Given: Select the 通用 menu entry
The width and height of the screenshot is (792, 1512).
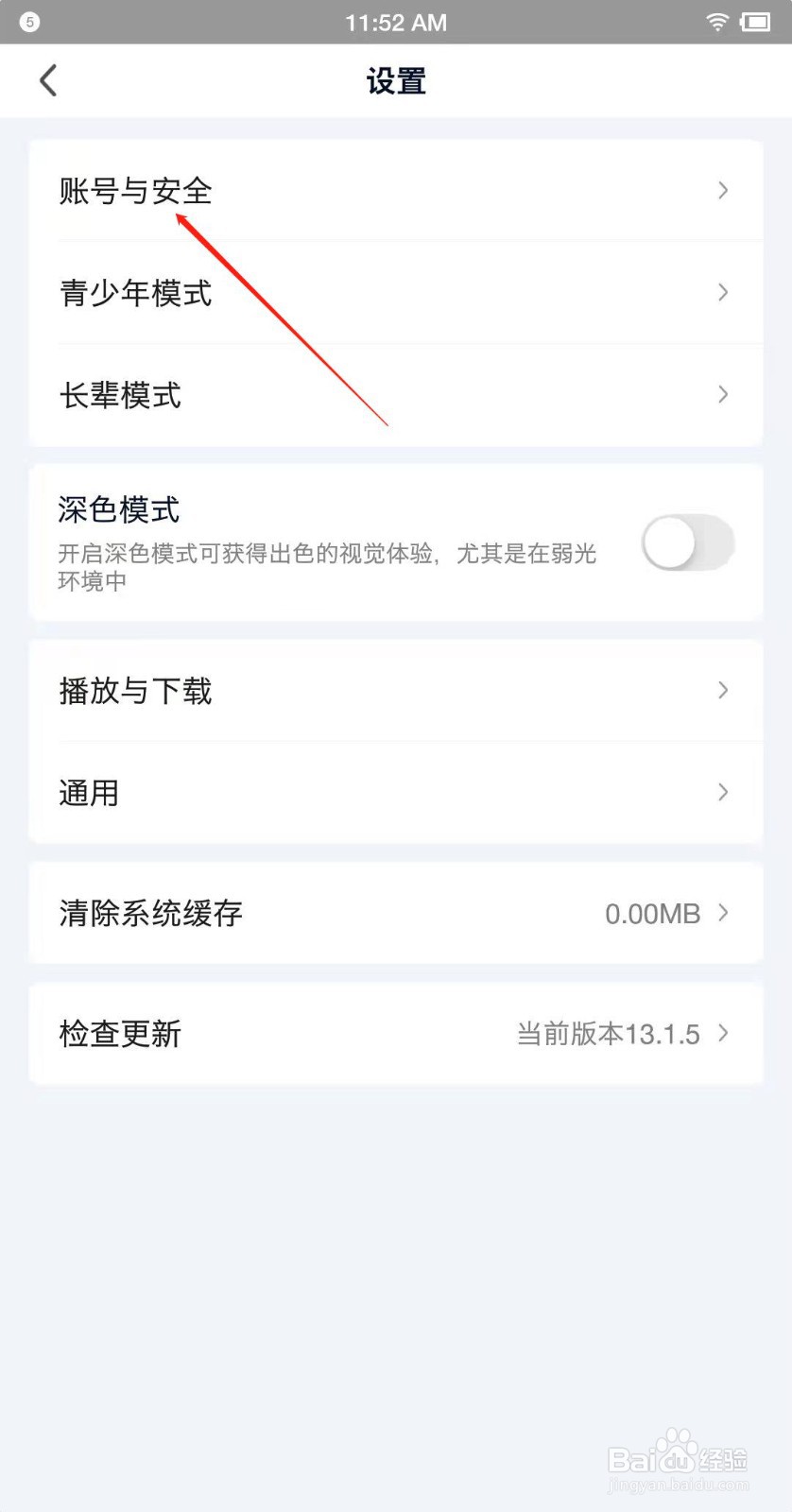Looking at the screenshot, I should 88,793.
